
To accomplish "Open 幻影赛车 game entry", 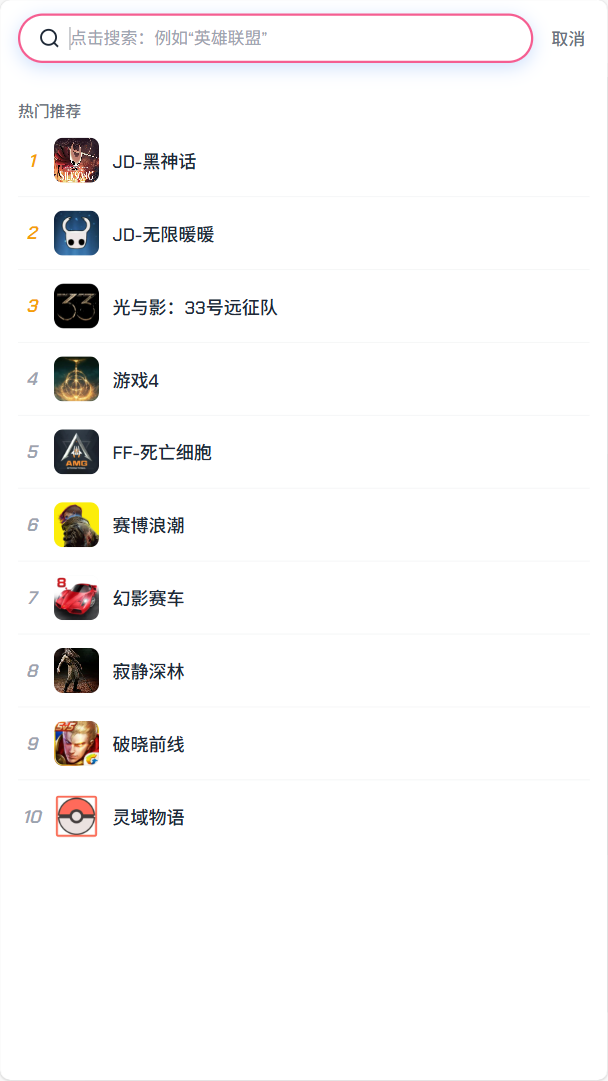I will click(304, 598).
